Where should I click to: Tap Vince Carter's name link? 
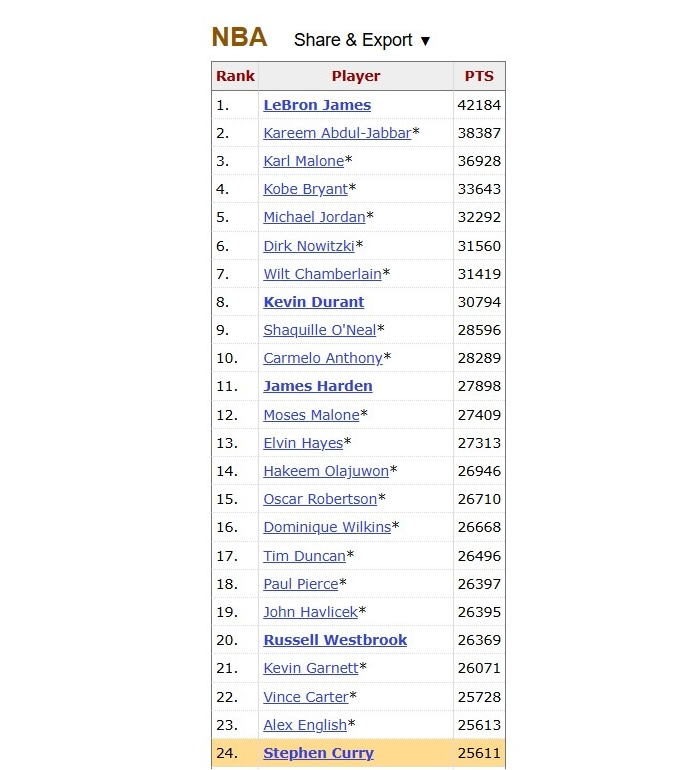point(306,697)
